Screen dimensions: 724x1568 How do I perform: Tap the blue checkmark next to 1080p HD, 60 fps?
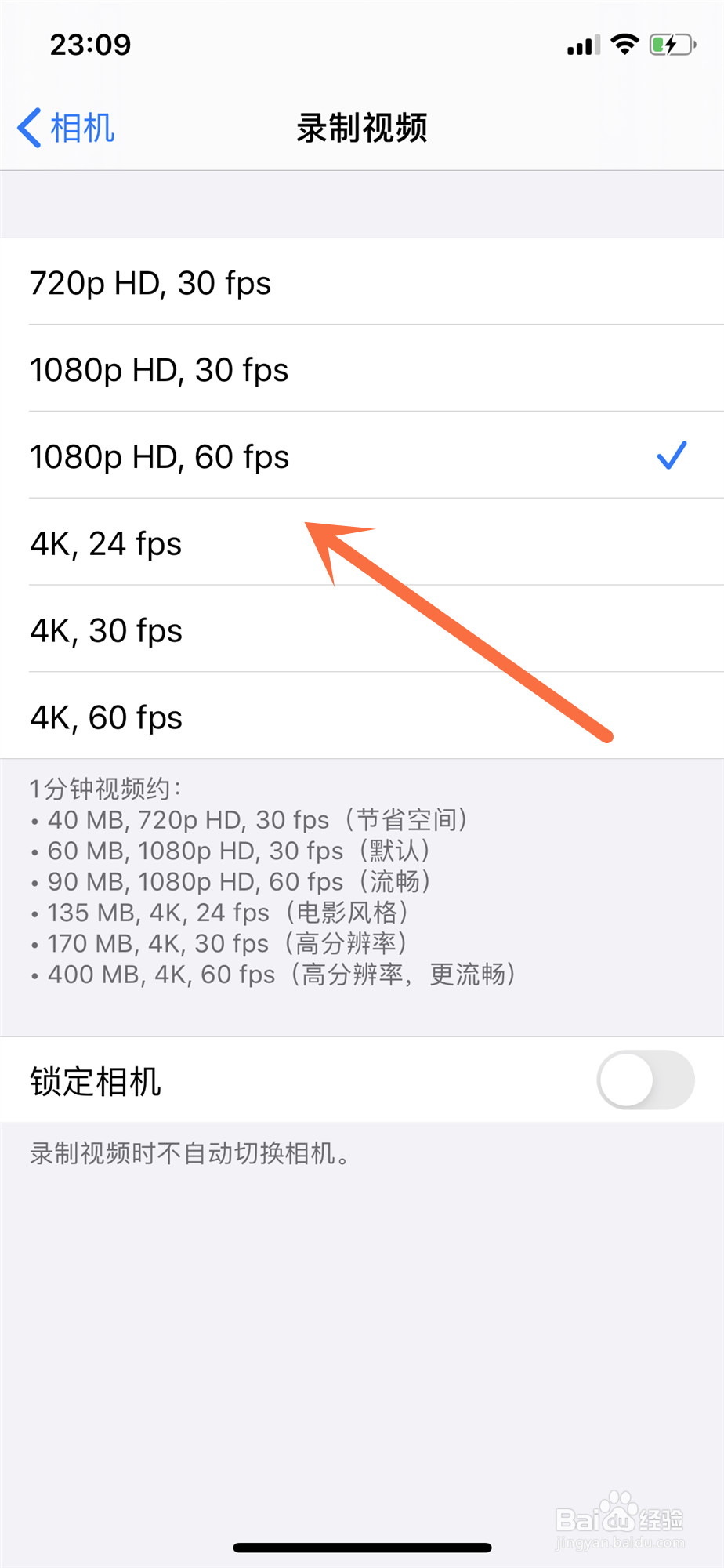[x=670, y=456]
